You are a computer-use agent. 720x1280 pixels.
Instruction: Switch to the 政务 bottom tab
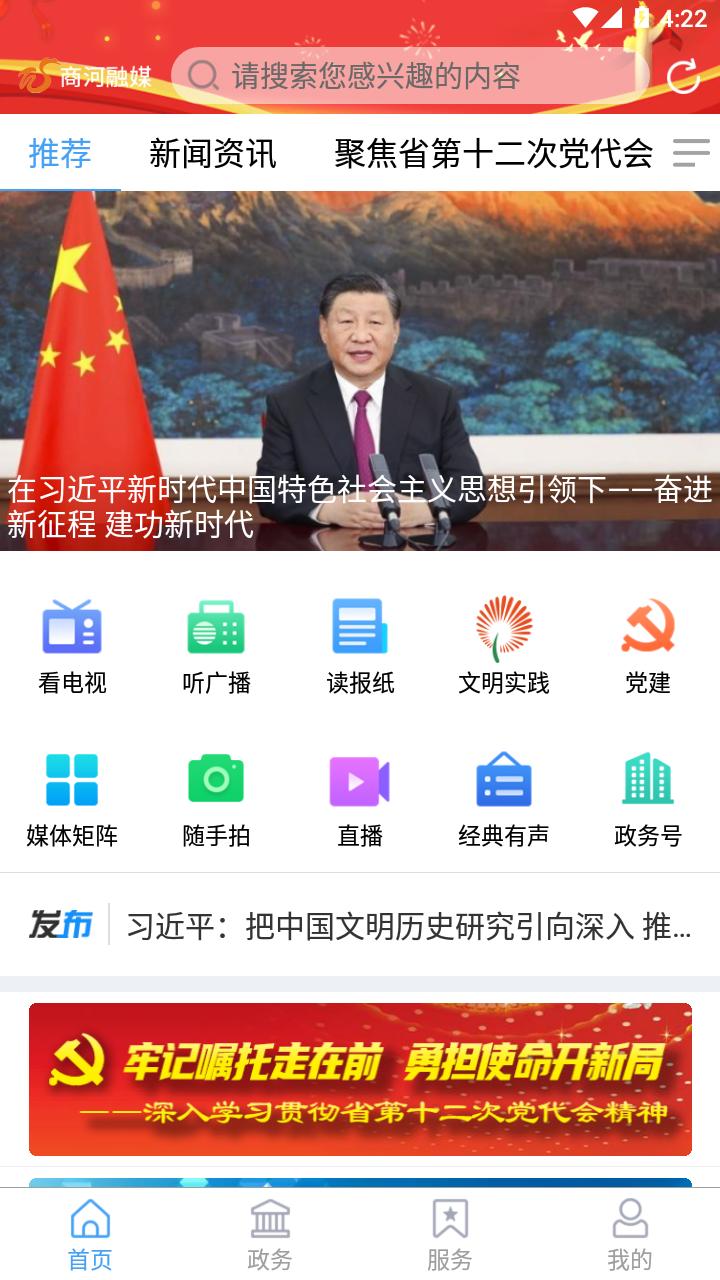tap(270, 1235)
